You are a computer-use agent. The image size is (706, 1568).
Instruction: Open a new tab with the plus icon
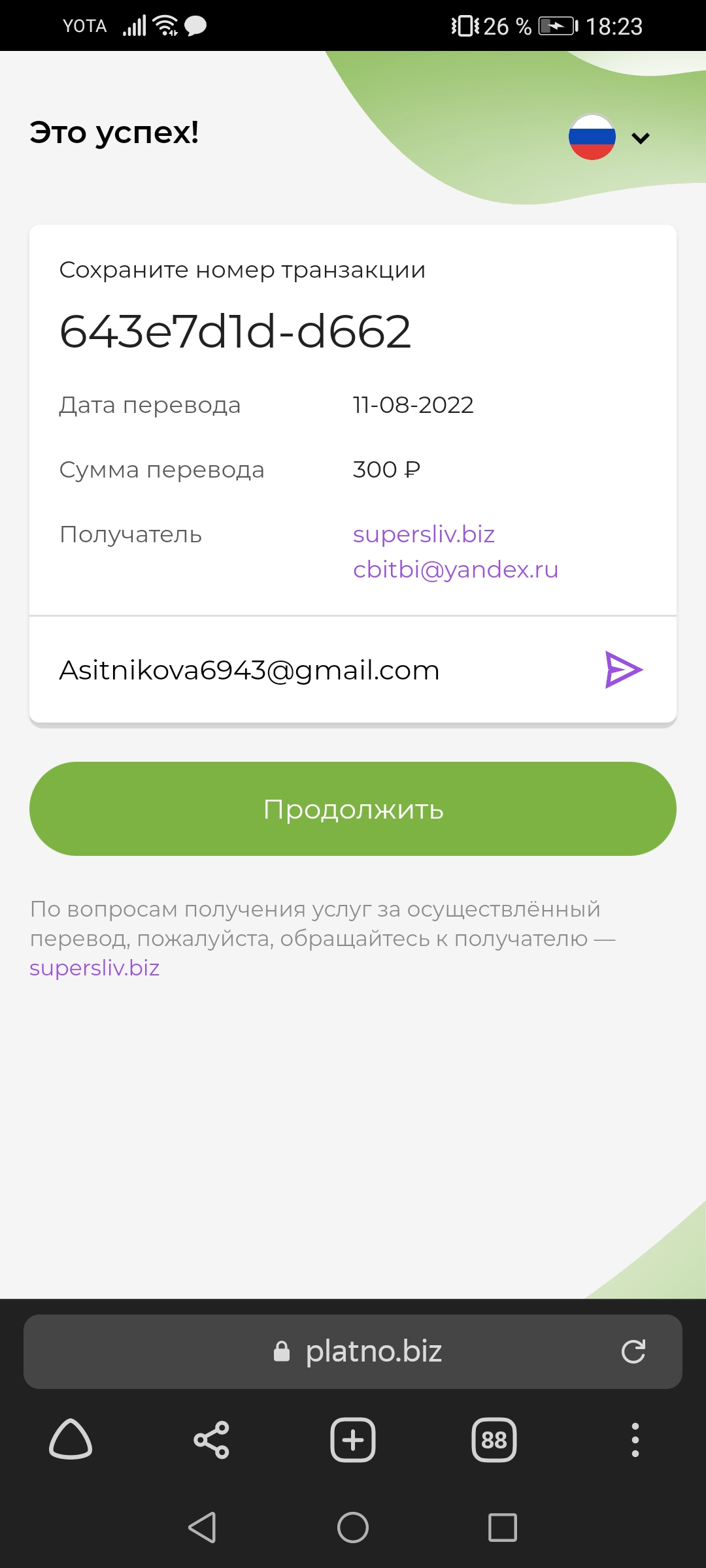point(353,1440)
